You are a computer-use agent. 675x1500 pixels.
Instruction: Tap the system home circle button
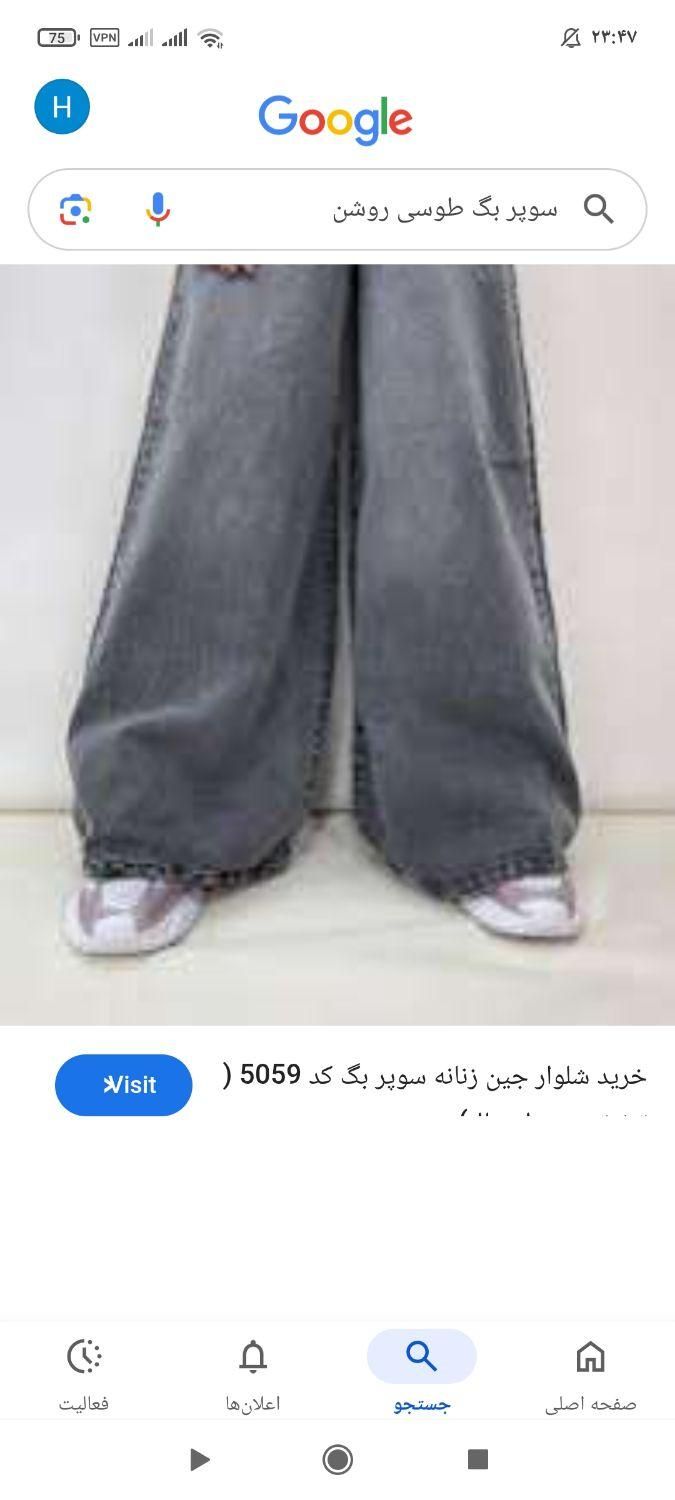[338, 1460]
